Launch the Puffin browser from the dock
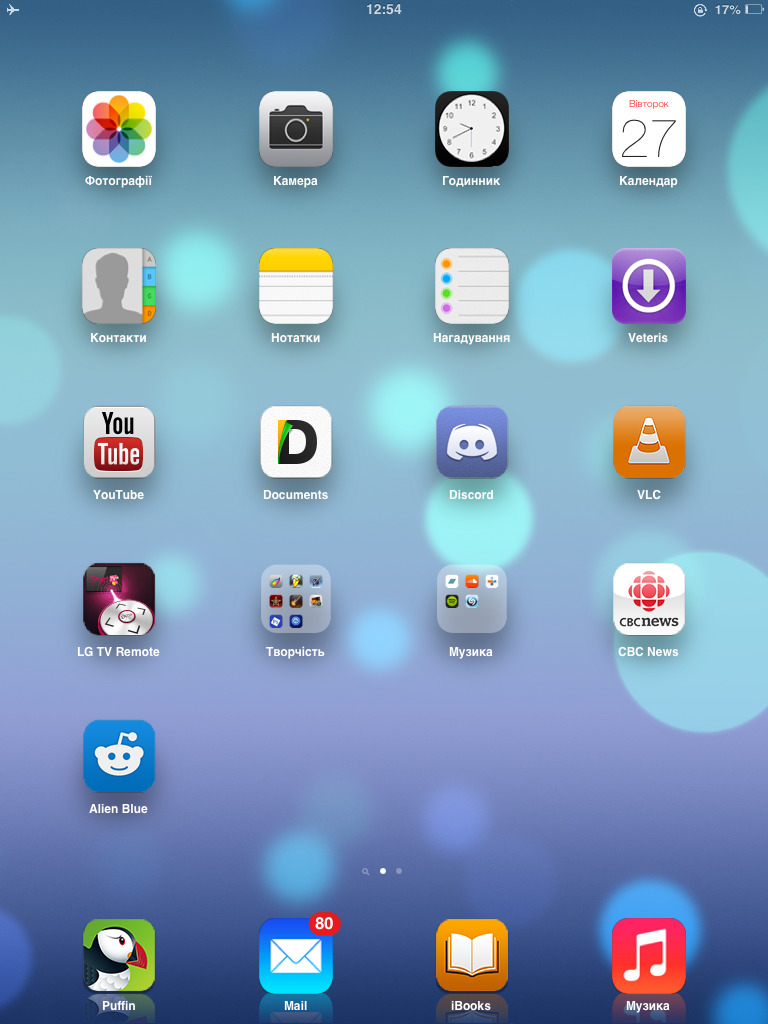The image size is (768, 1024). coord(119,956)
